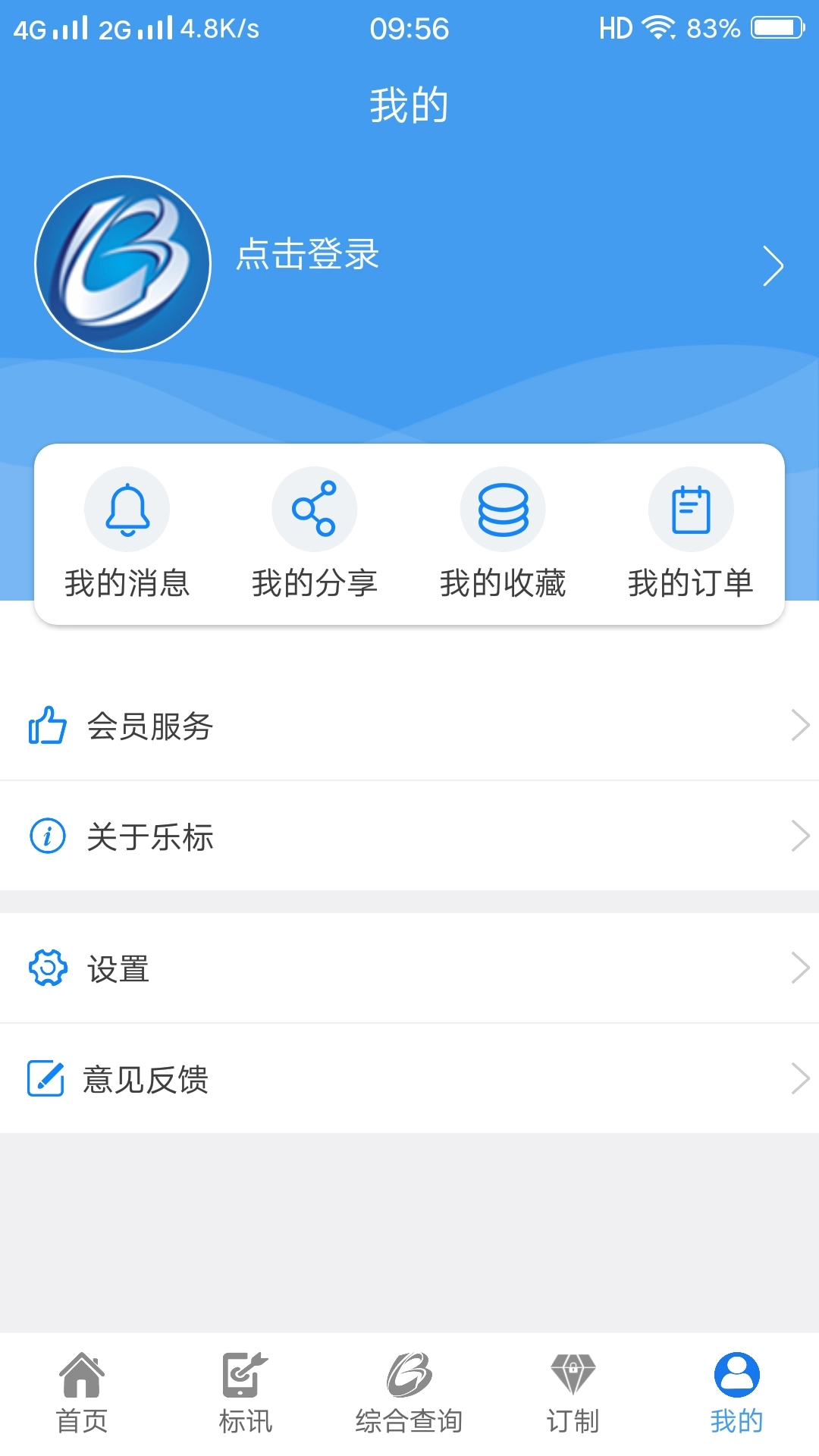Expand 设置 via its arrow

tap(802, 968)
